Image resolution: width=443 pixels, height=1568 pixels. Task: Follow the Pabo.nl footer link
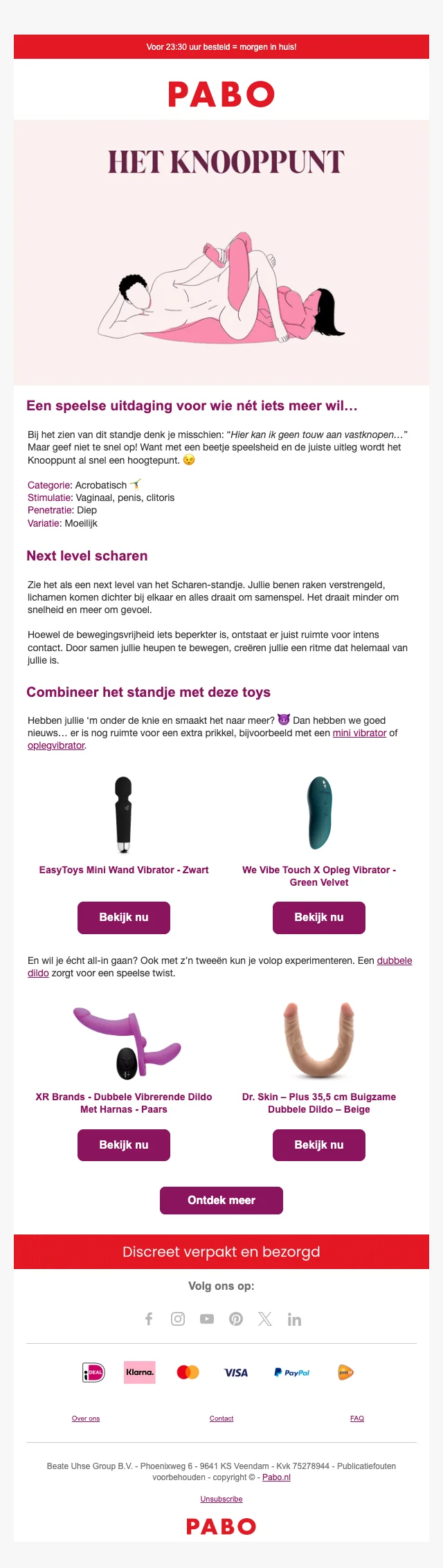276,1477
